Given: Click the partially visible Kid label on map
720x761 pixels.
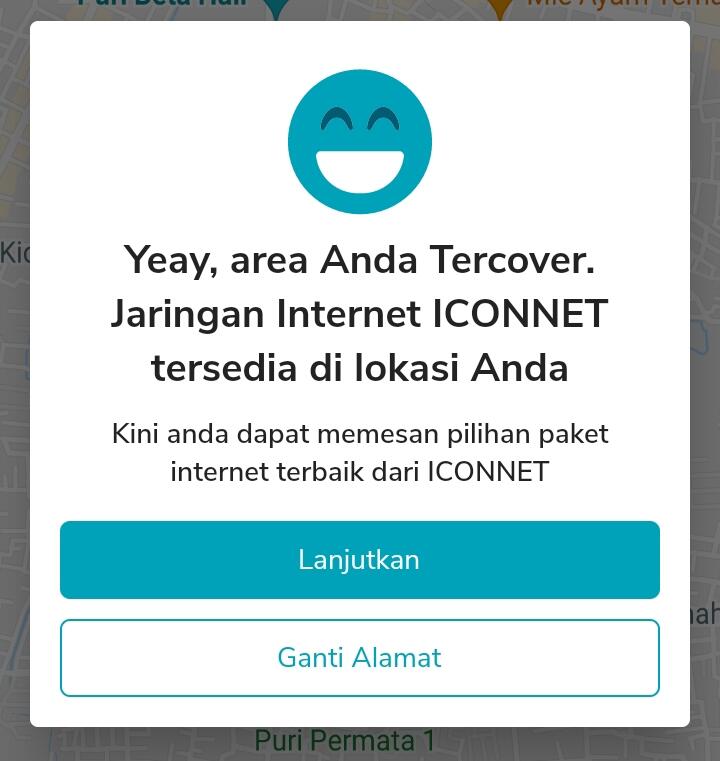Looking at the screenshot, I should click(14, 253).
